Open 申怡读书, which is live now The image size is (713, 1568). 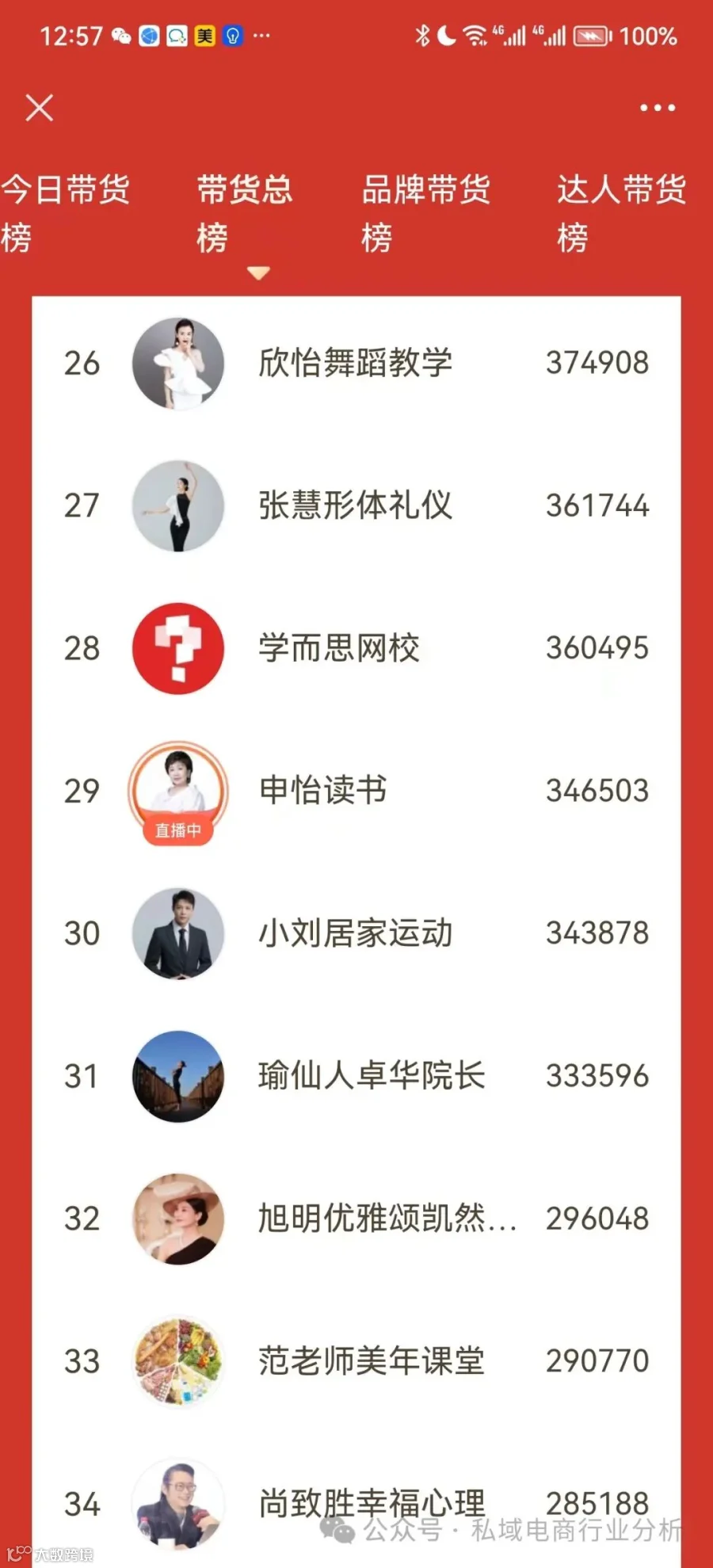tap(356, 791)
